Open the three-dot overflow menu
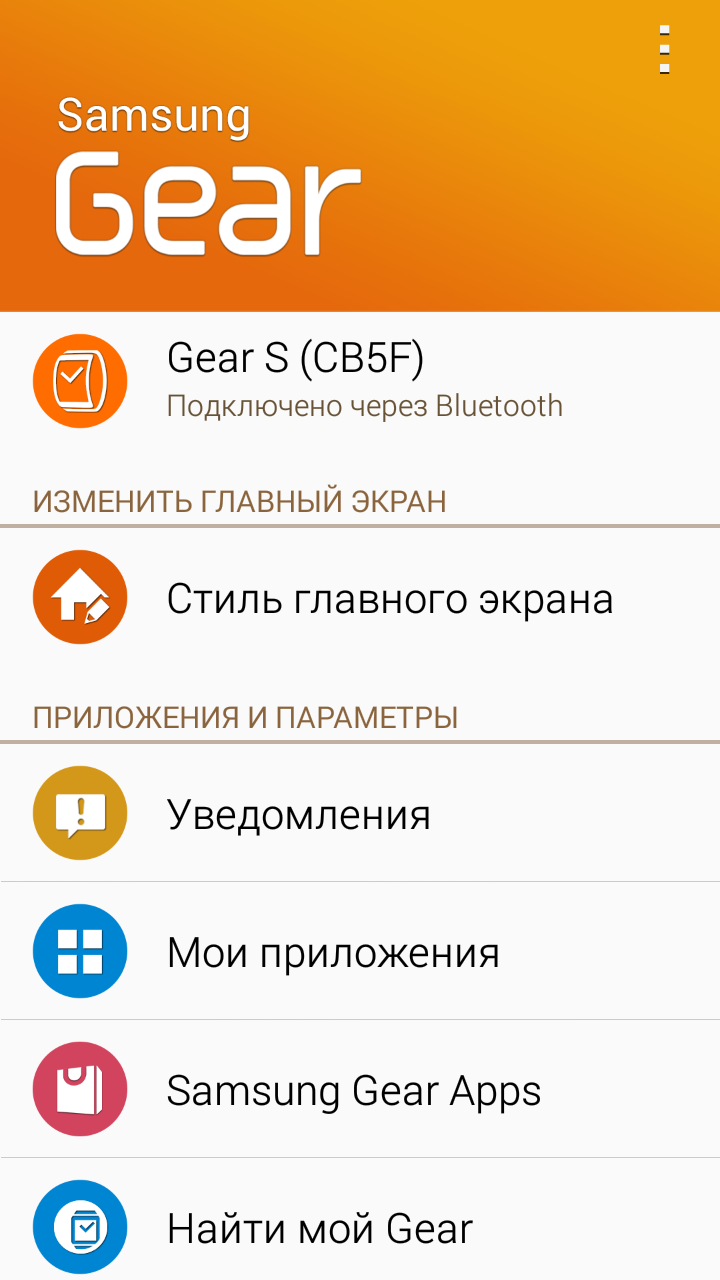The image size is (720, 1280). [664, 49]
